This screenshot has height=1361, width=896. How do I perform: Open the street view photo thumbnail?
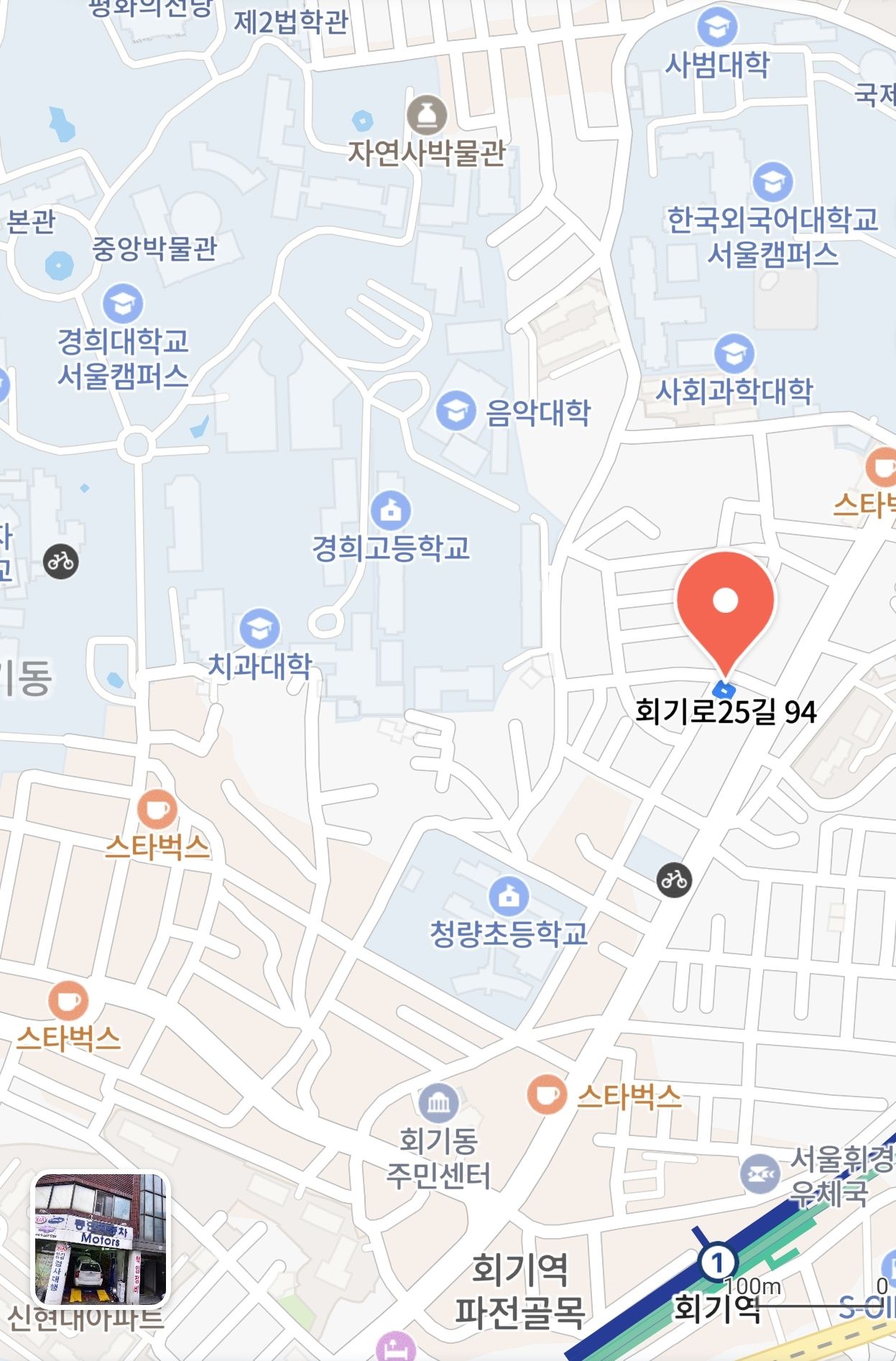101,1240
